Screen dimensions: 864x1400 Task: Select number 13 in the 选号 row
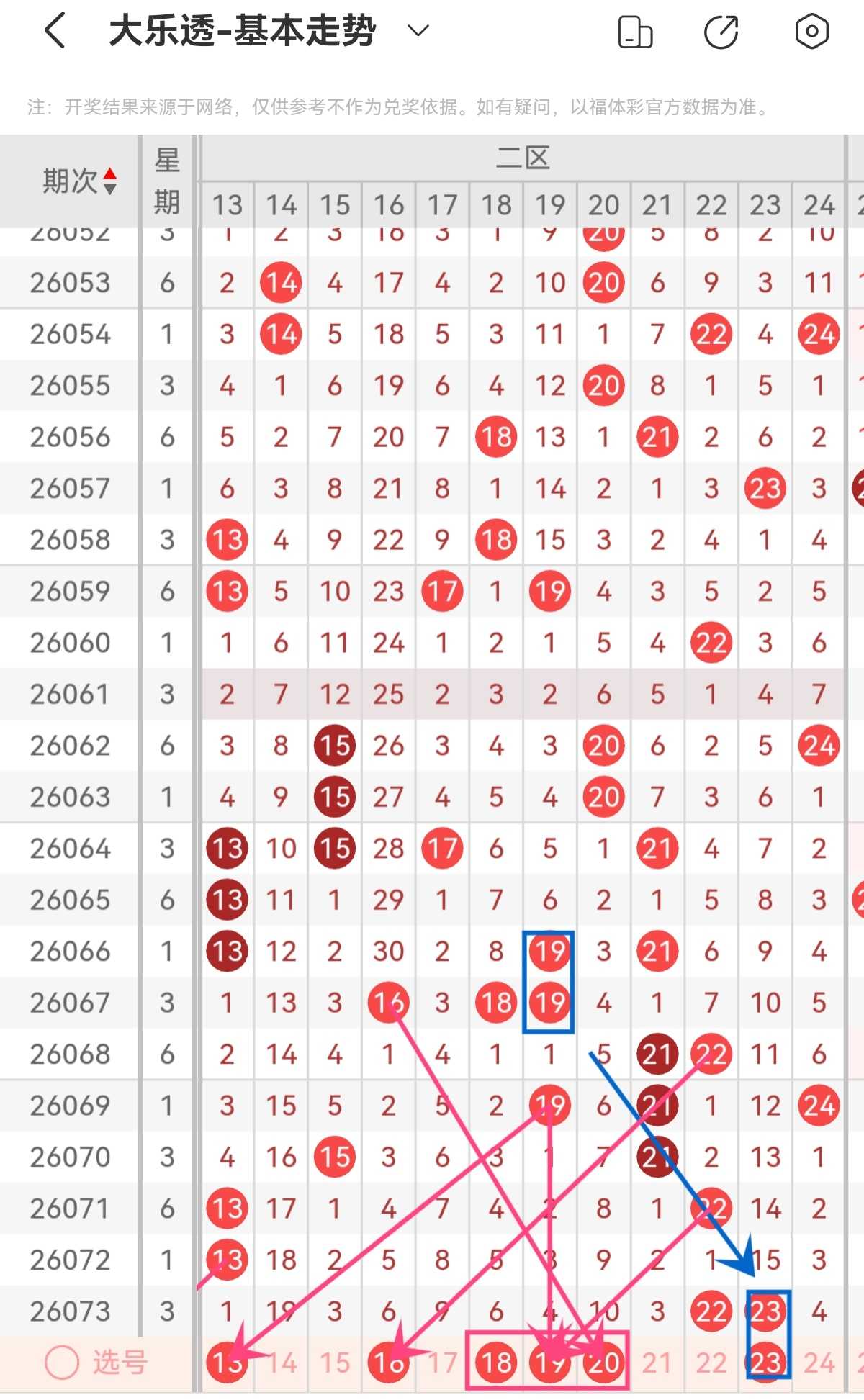[x=227, y=1362]
